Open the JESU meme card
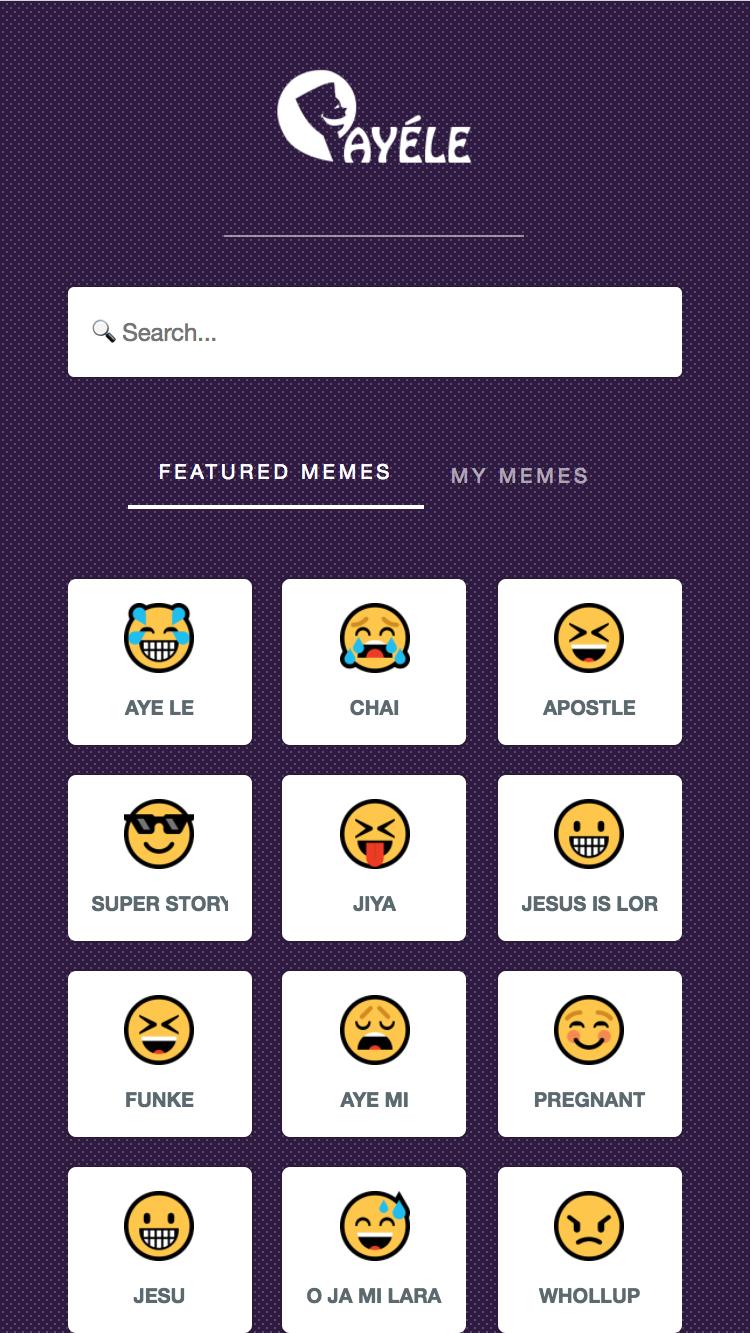750x1333 pixels. click(x=160, y=1250)
